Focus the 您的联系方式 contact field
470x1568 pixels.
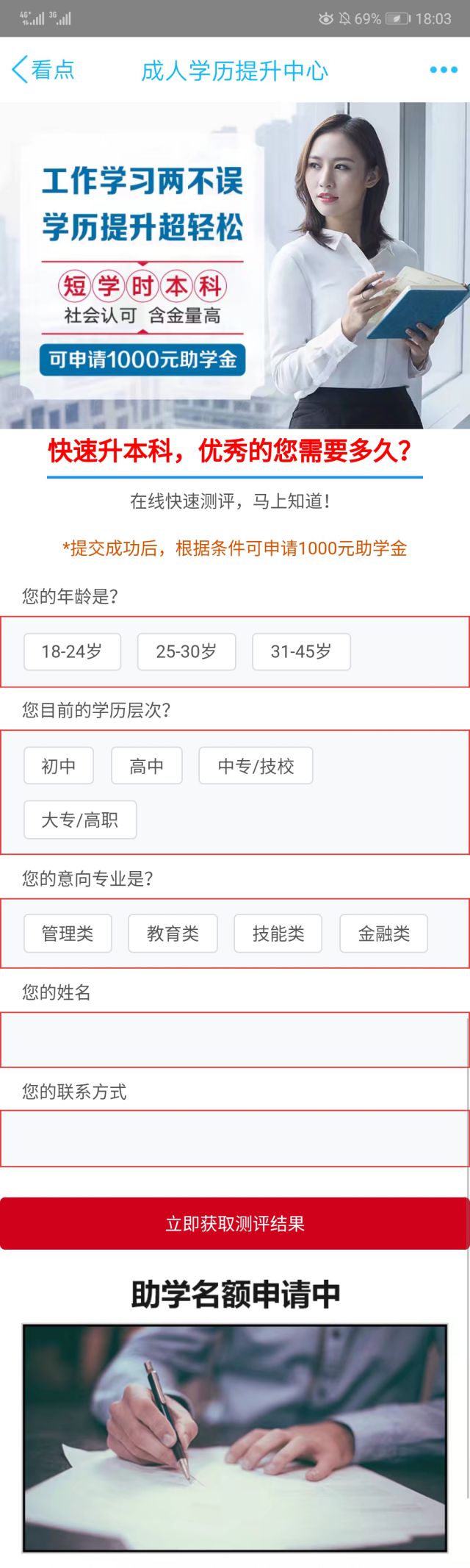click(x=234, y=1138)
